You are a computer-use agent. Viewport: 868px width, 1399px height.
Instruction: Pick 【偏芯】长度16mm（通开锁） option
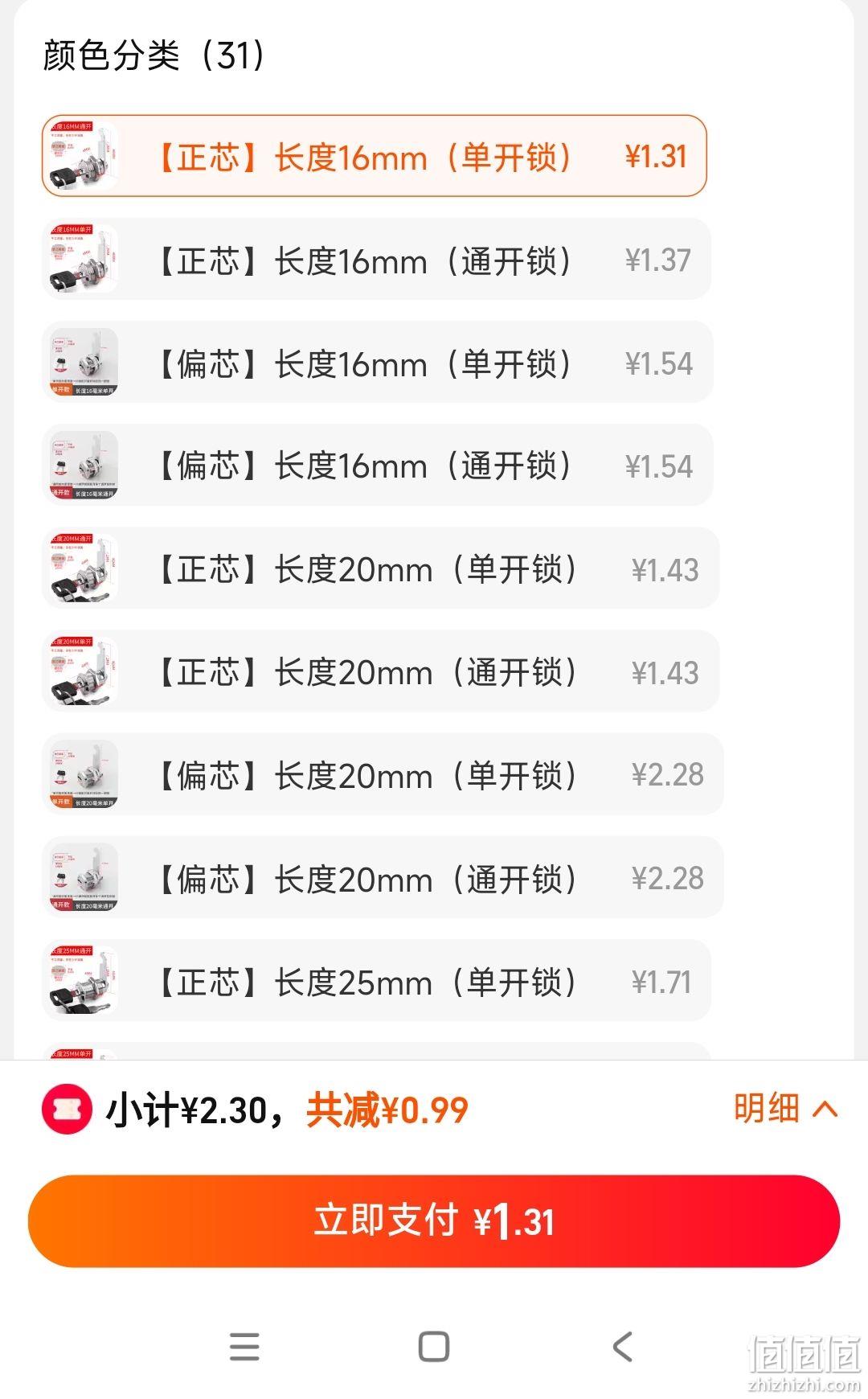pyautogui.click(x=377, y=466)
